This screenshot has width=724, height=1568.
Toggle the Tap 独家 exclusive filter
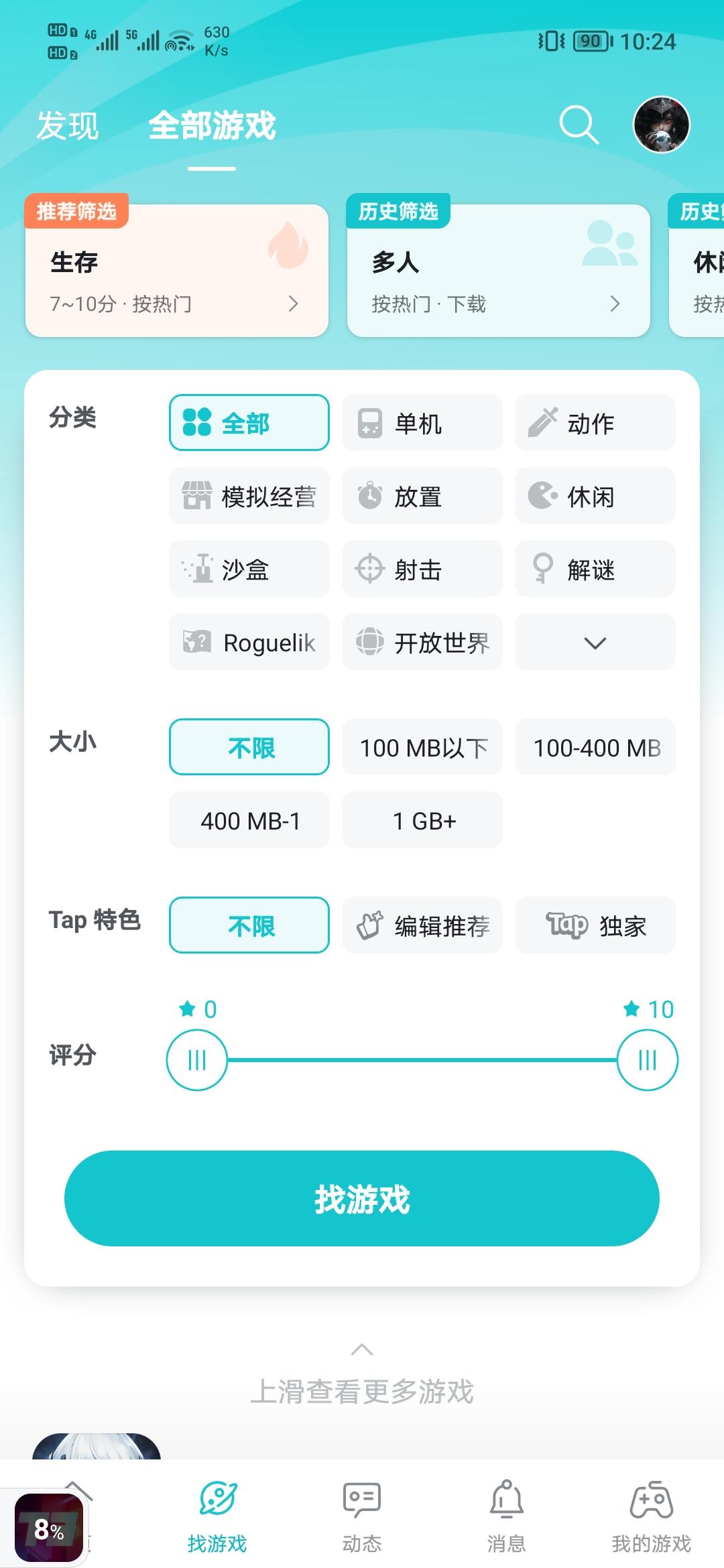point(595,925)
